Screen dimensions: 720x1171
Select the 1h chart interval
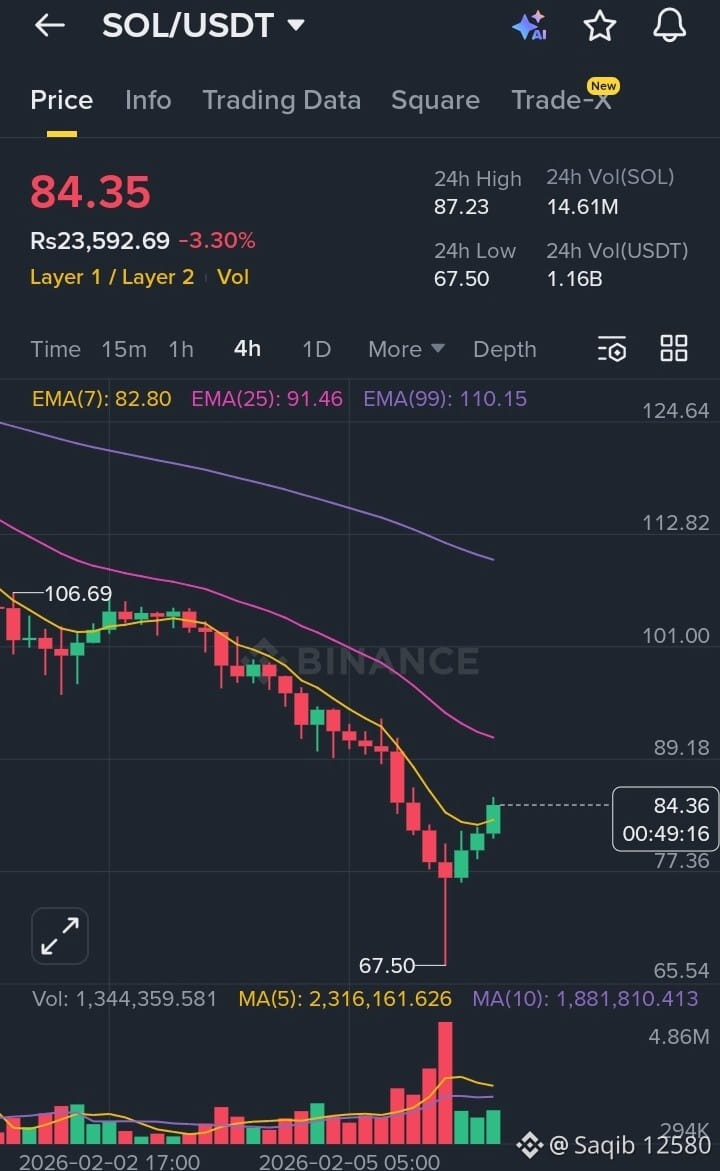(181, 349)
